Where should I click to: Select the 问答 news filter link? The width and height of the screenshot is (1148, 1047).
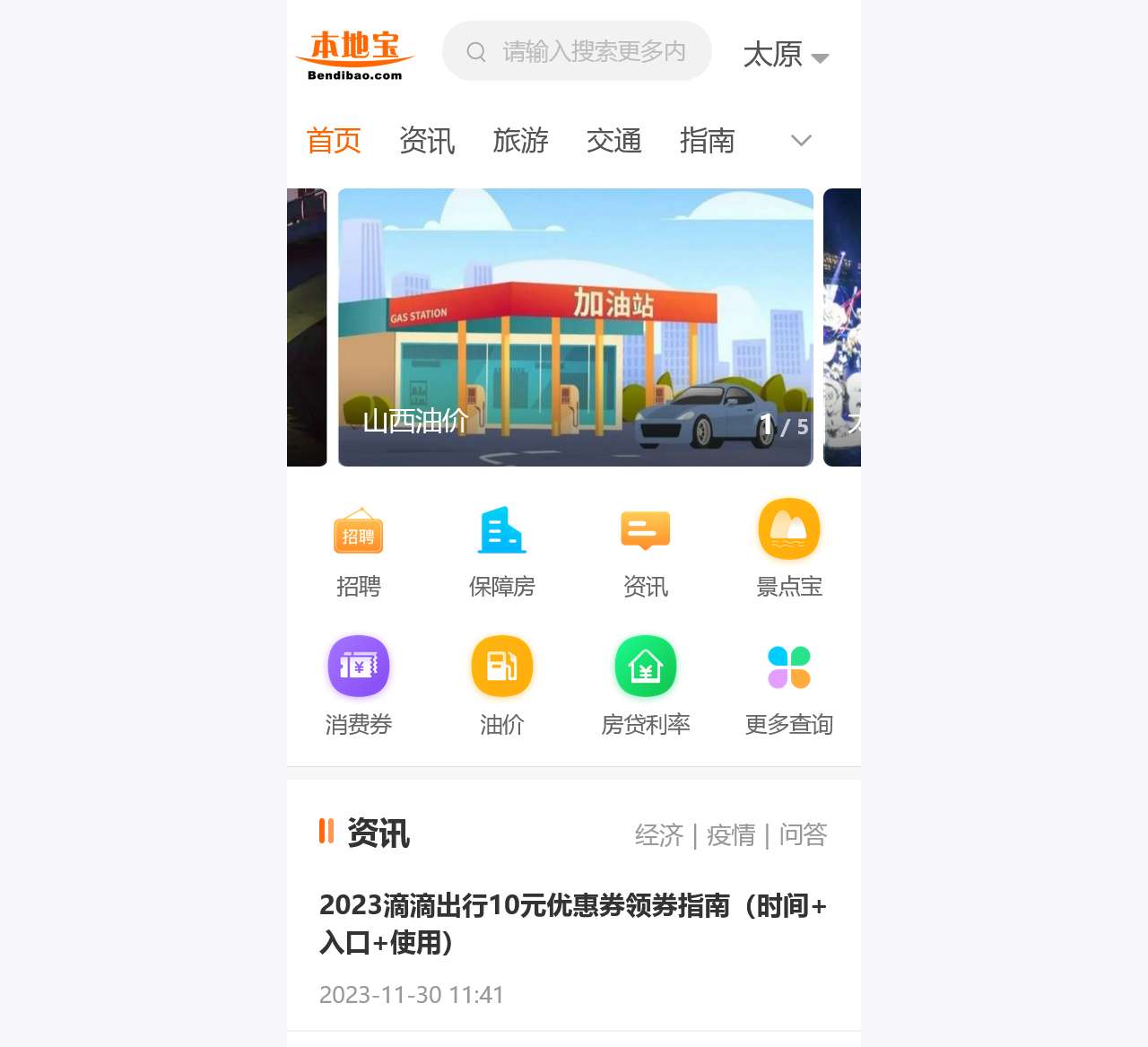803,835
